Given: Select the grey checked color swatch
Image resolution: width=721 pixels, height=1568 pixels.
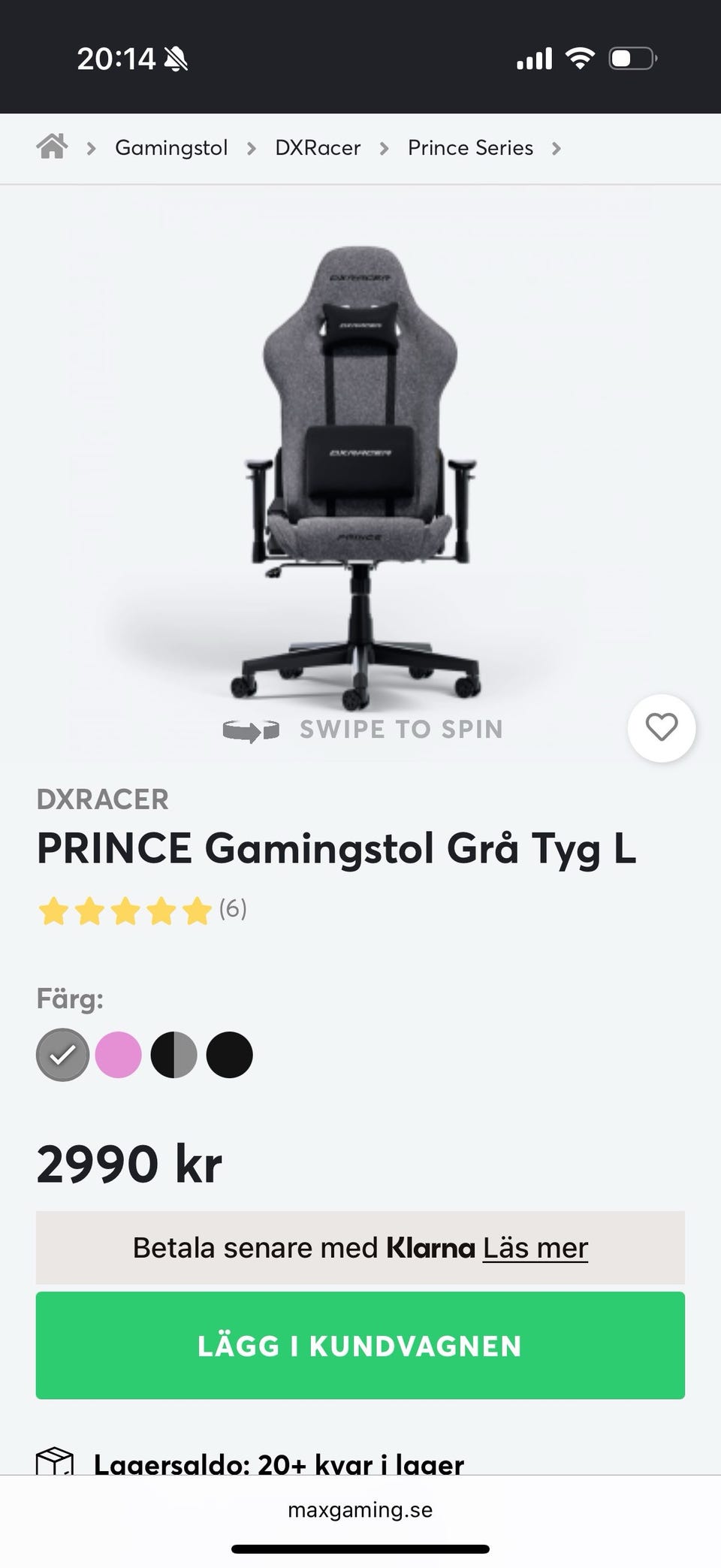Looking at the screenshot, I should (63, 1055).
